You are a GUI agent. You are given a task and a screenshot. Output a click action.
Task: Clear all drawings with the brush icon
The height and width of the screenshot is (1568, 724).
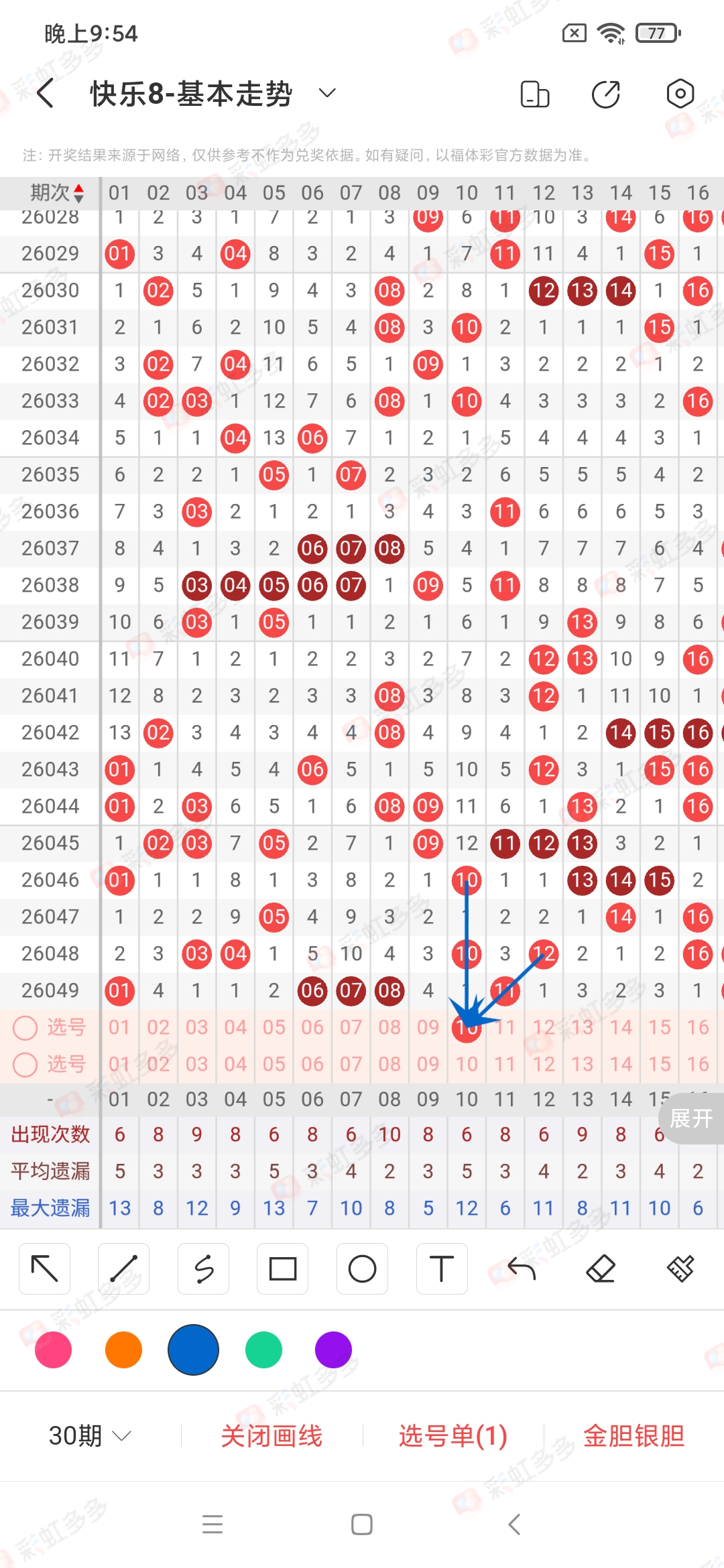pyautogui.click(x=680, y=1268)
